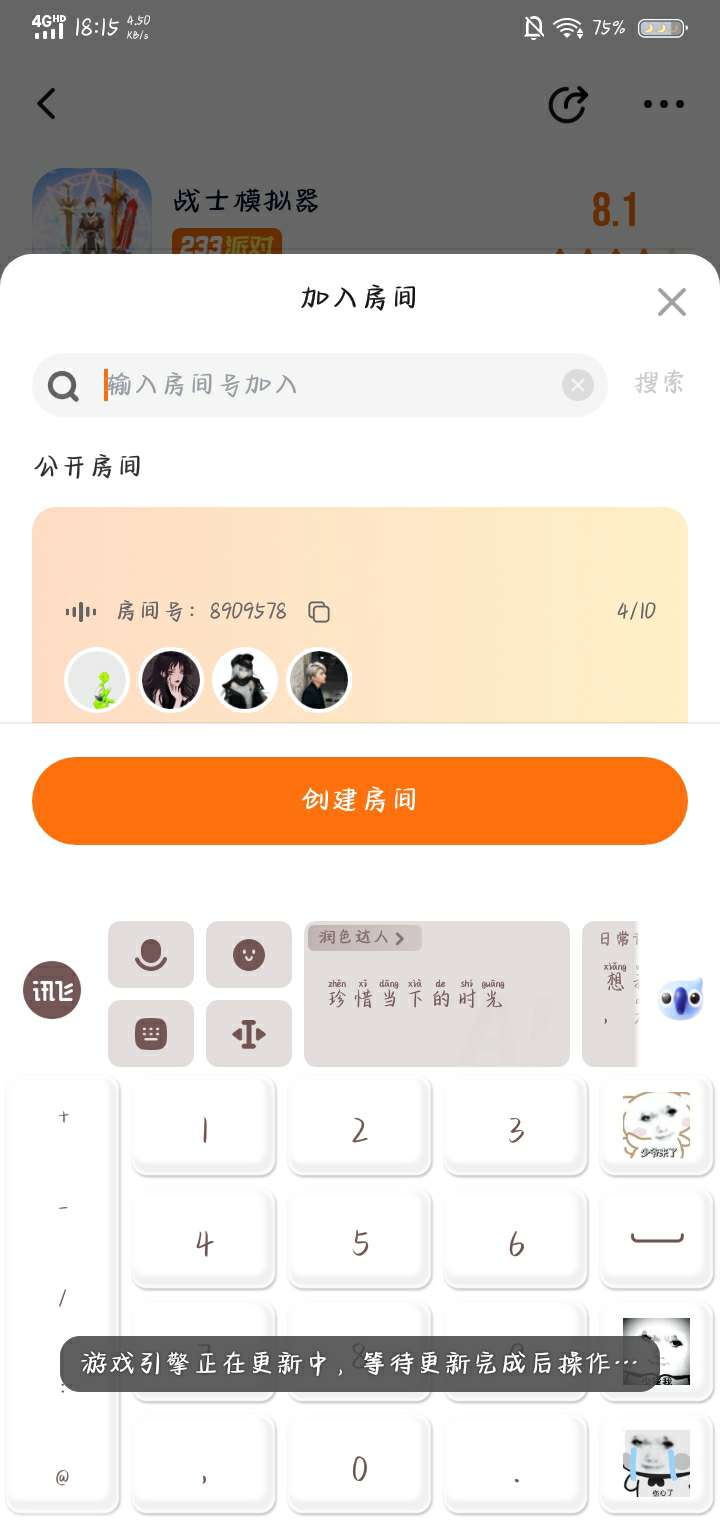Close the 加入房间 dialog

click(671, 302)
